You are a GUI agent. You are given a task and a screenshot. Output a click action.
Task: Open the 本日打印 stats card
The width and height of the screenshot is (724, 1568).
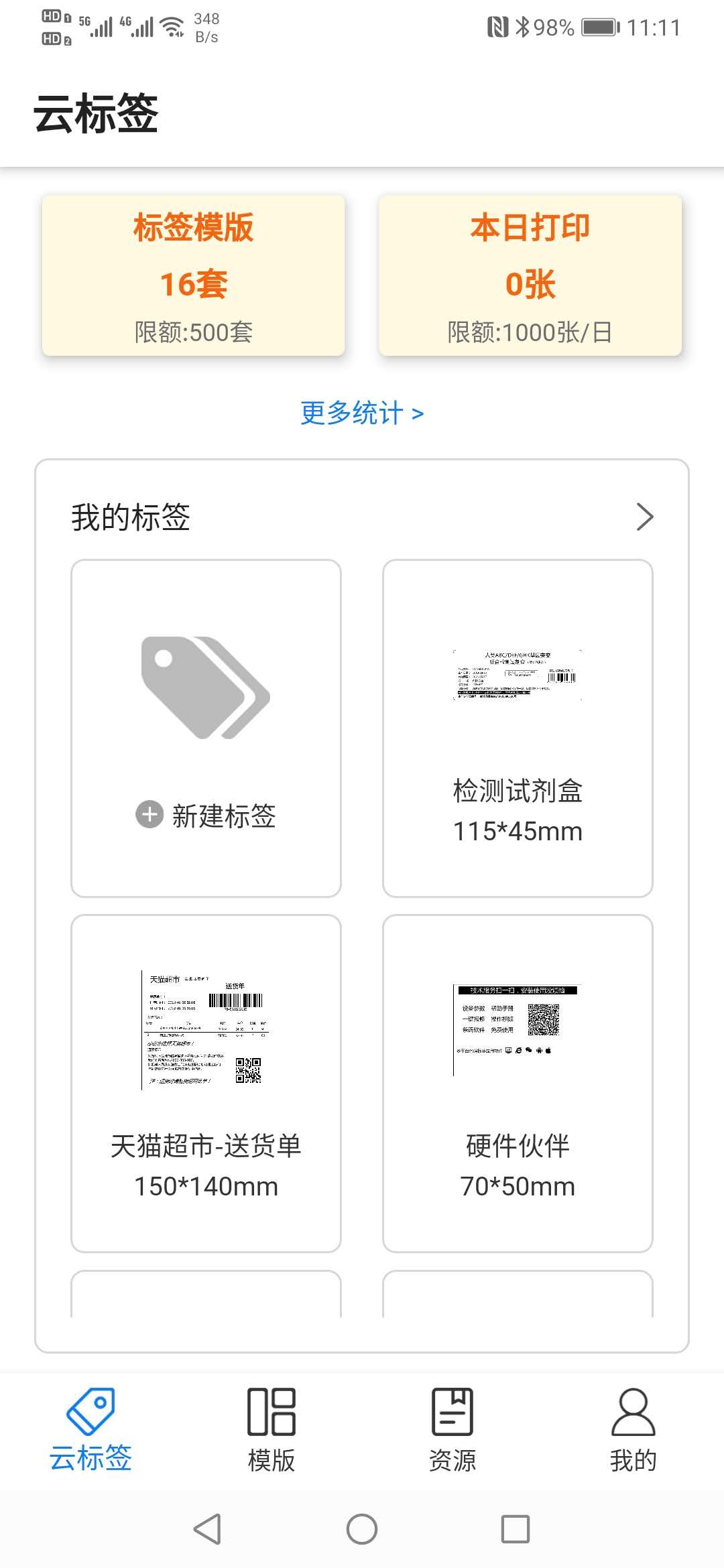point(530,275)
